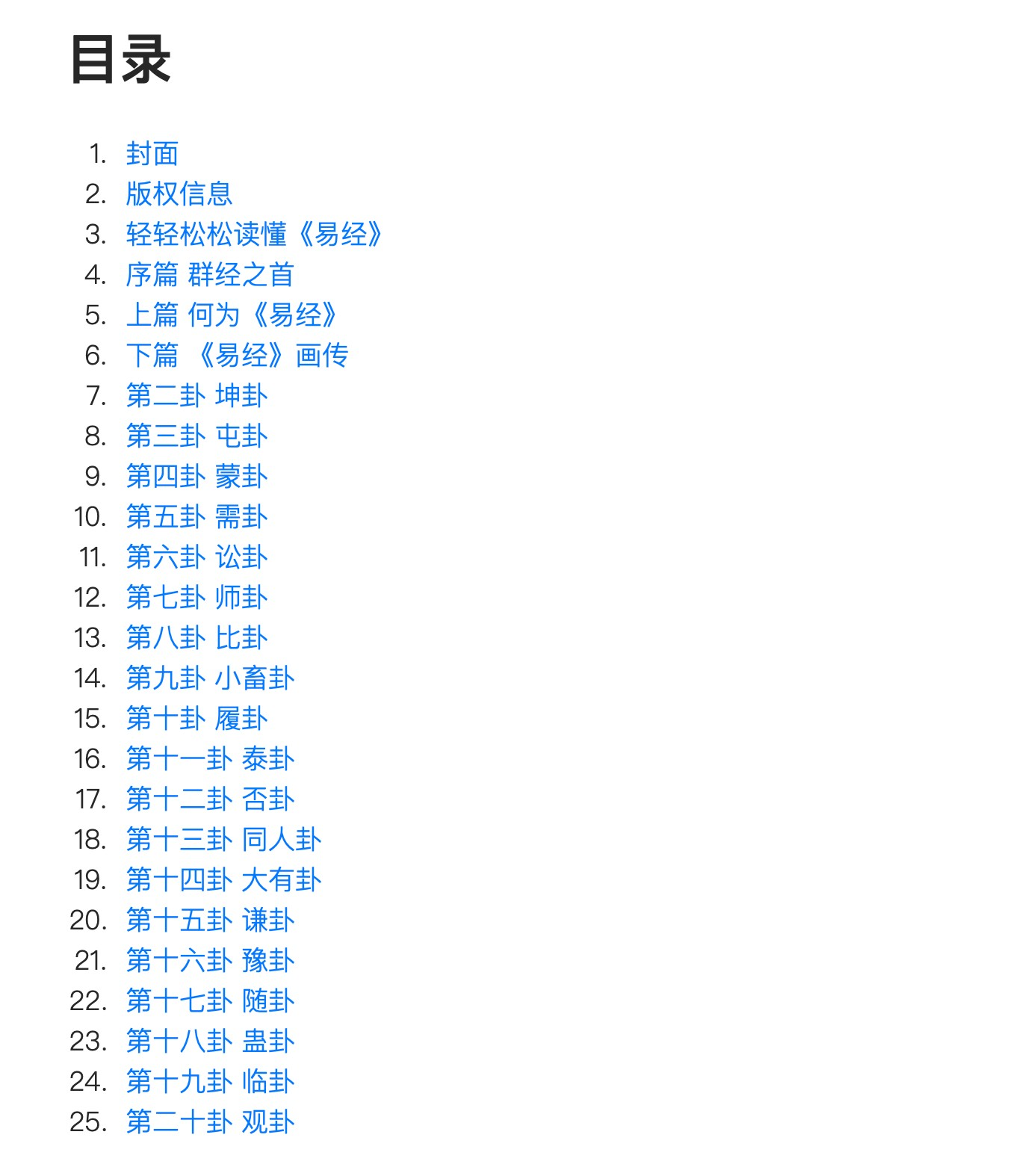Go to 第三卦 屯卦
Viewport: 1034px width, 1176px height.
coord(196,436)
